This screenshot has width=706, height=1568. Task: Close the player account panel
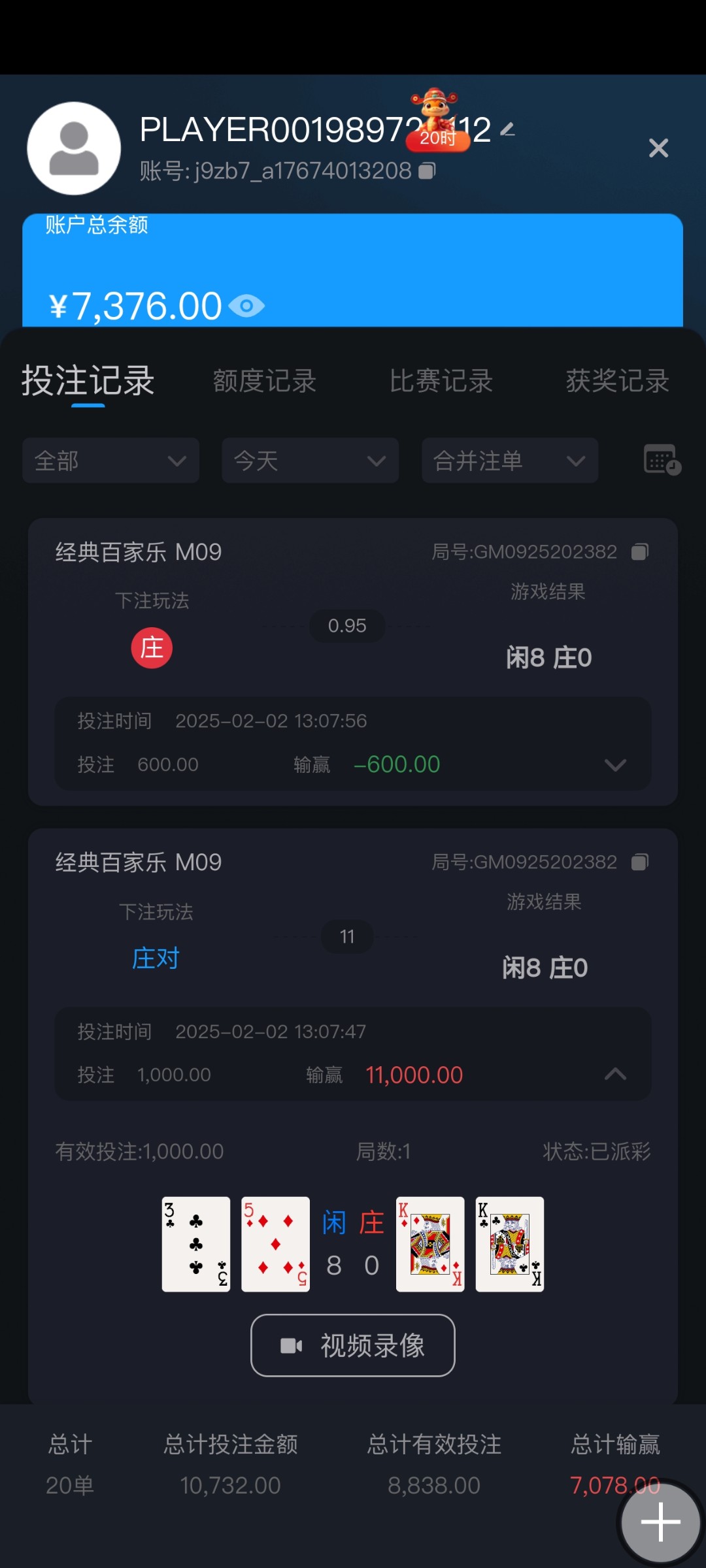click(x=658, y=148)
